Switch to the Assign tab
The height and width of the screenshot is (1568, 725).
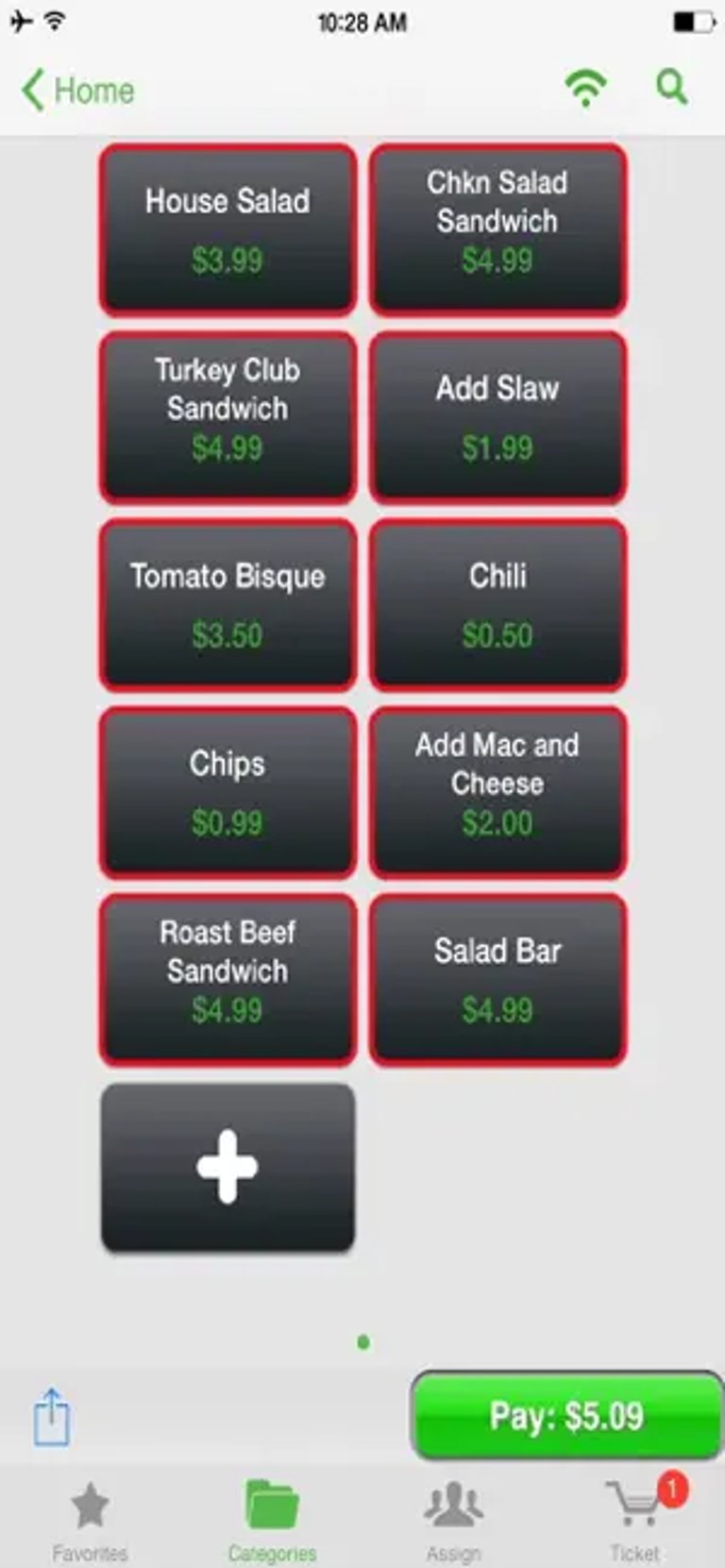coord(454,1520)
